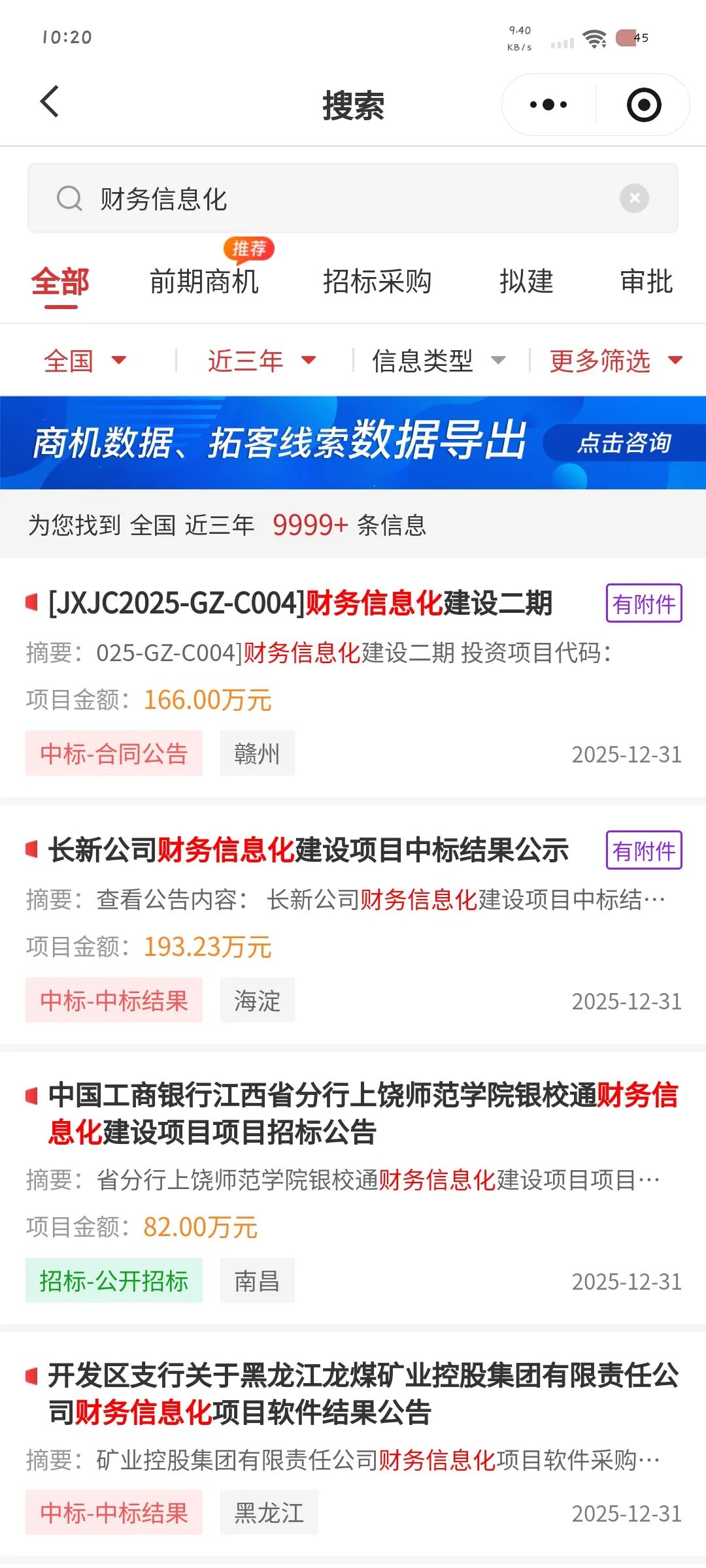Open 更多筛选 filter options
The height and width of the screenshot is (1568, 706).
615,361
